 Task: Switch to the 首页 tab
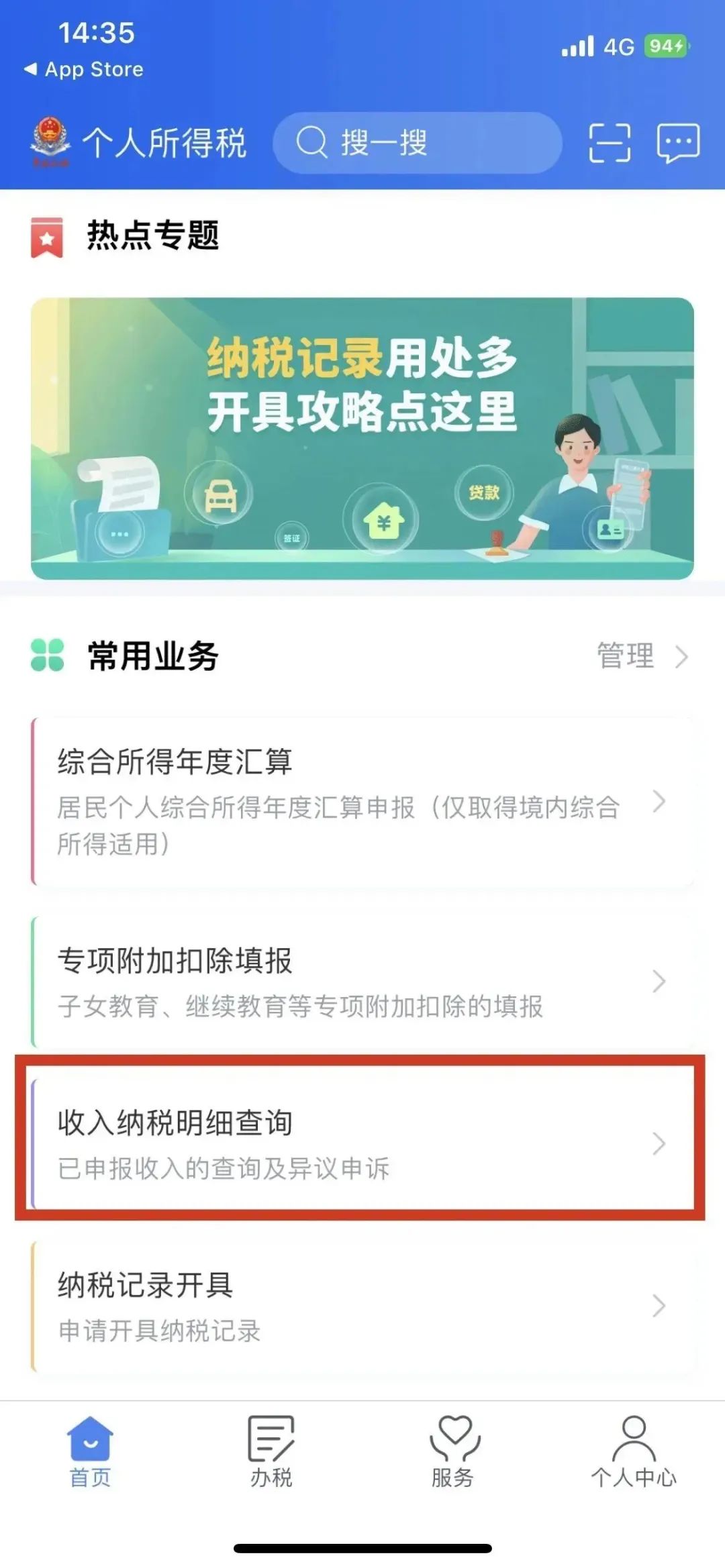coord(90,1452)
